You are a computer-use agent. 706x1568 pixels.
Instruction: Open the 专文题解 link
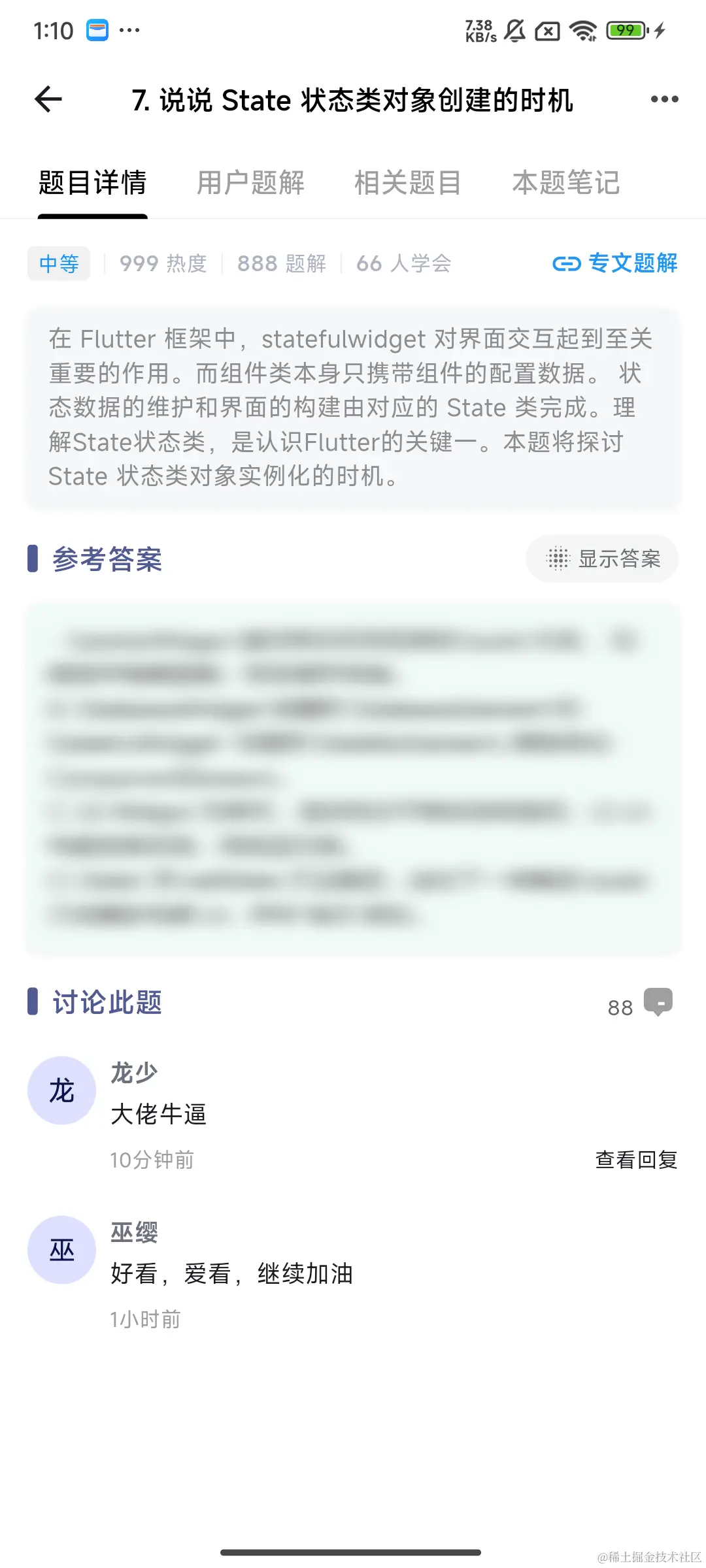(614, 263)
